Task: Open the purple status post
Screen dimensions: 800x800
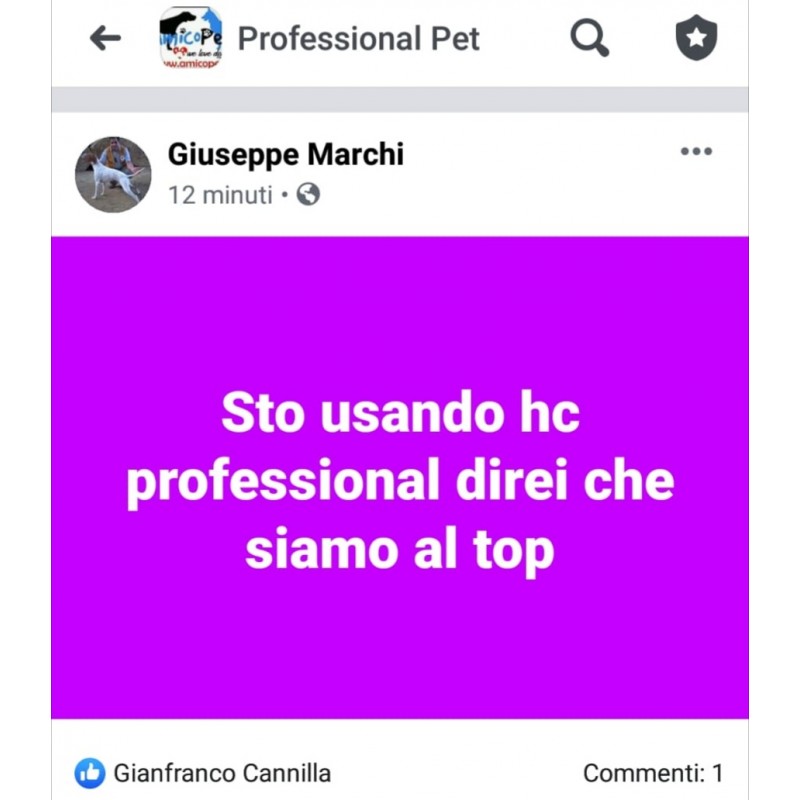Action: (x=400, y=477)
